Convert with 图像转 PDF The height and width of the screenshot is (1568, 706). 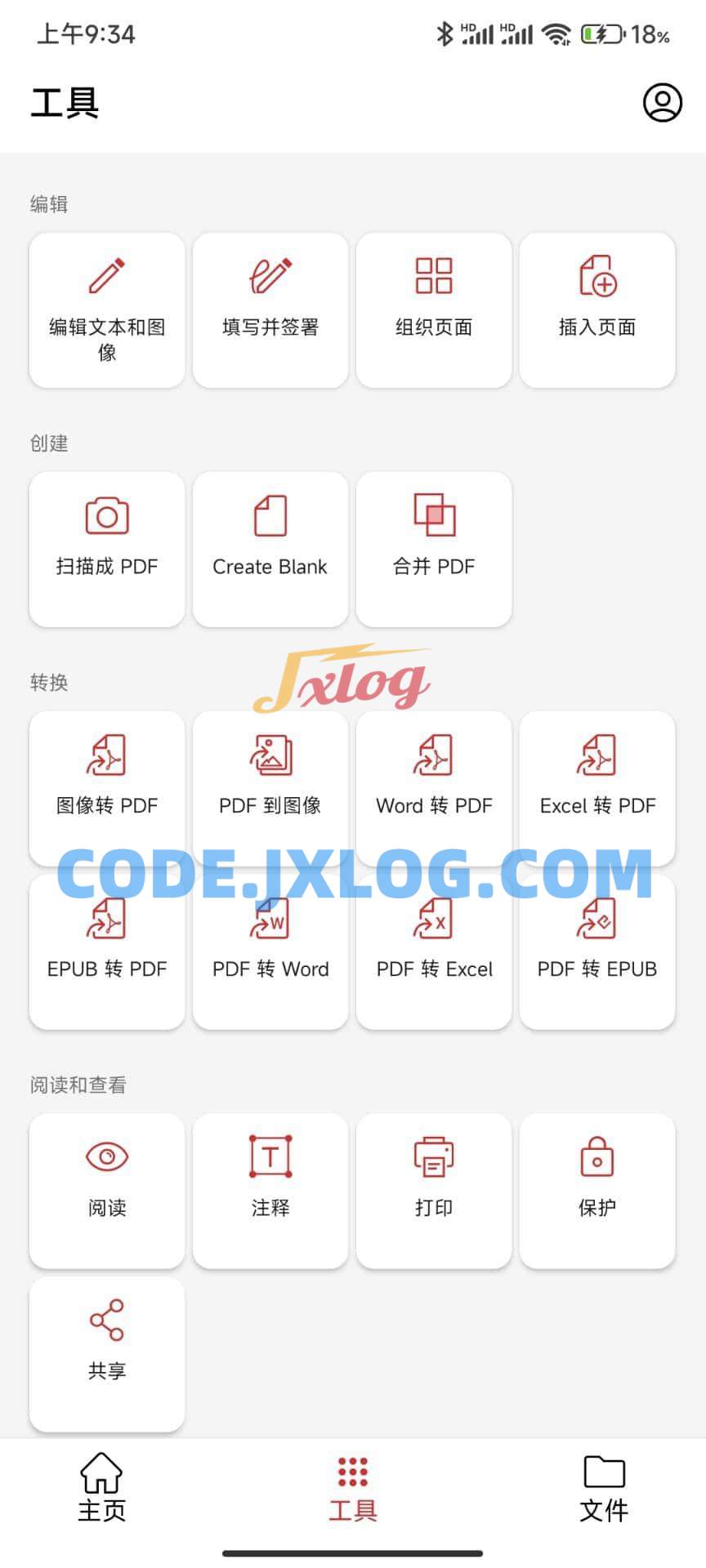coord(107,787)
